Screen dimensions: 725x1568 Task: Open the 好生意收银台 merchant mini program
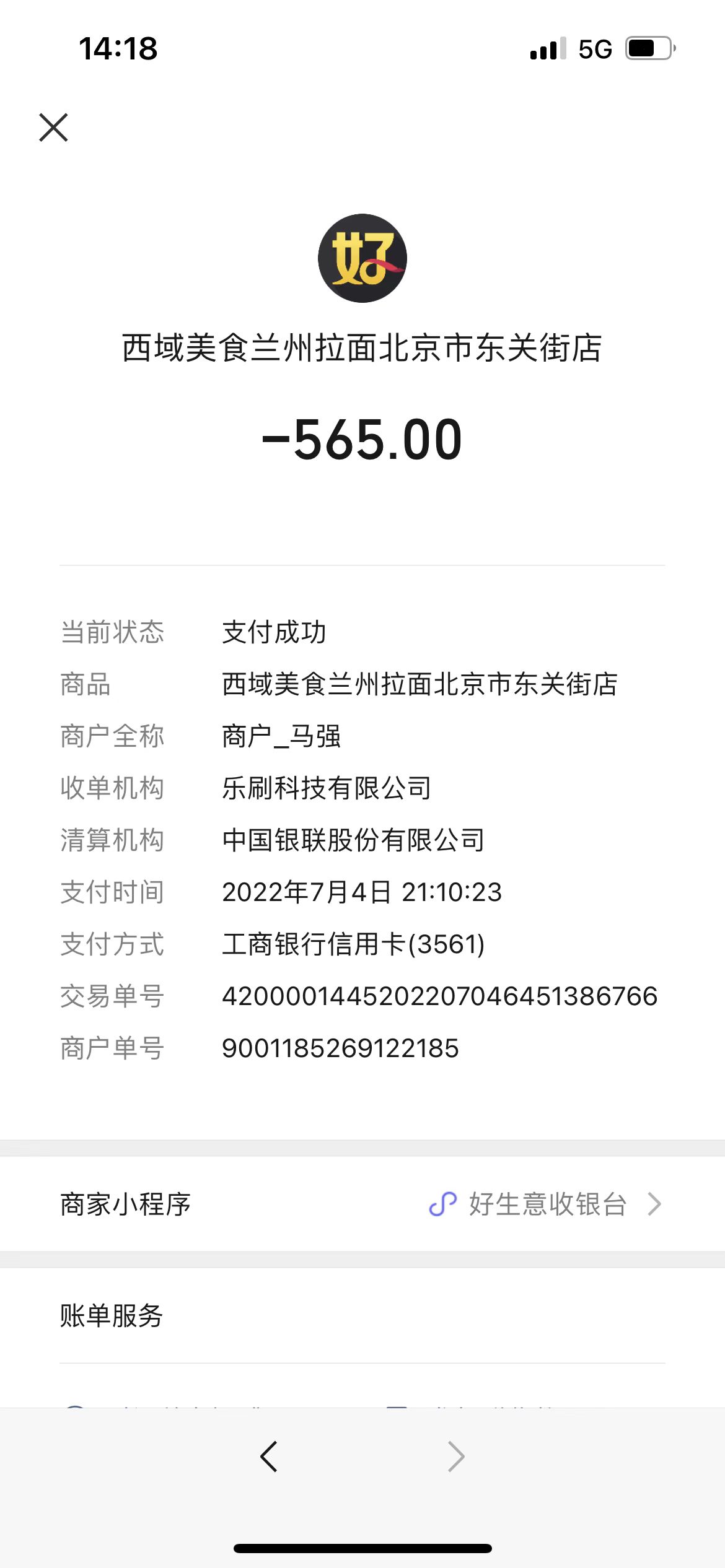362,1204
